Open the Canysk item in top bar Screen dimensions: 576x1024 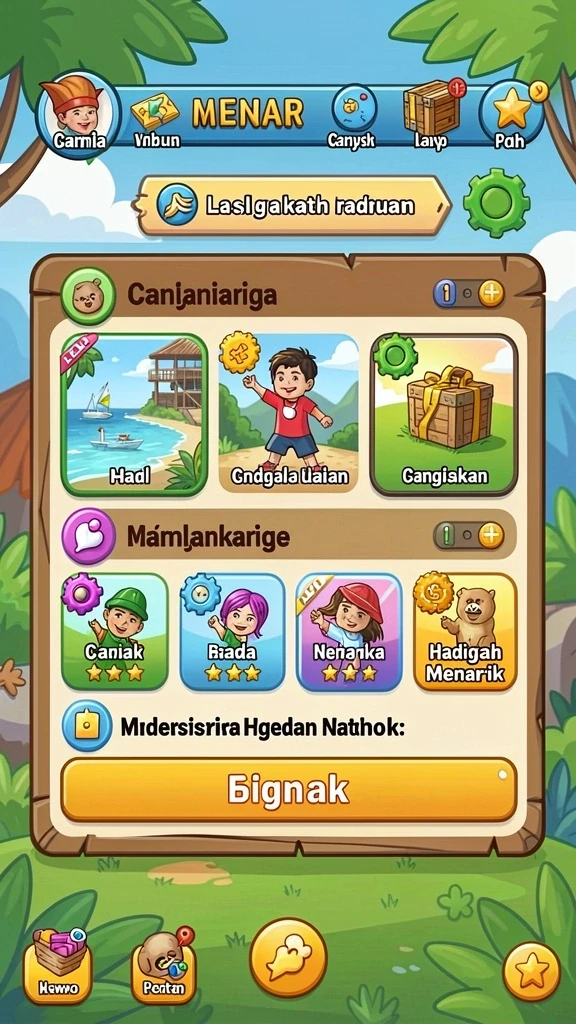point(355,112)
